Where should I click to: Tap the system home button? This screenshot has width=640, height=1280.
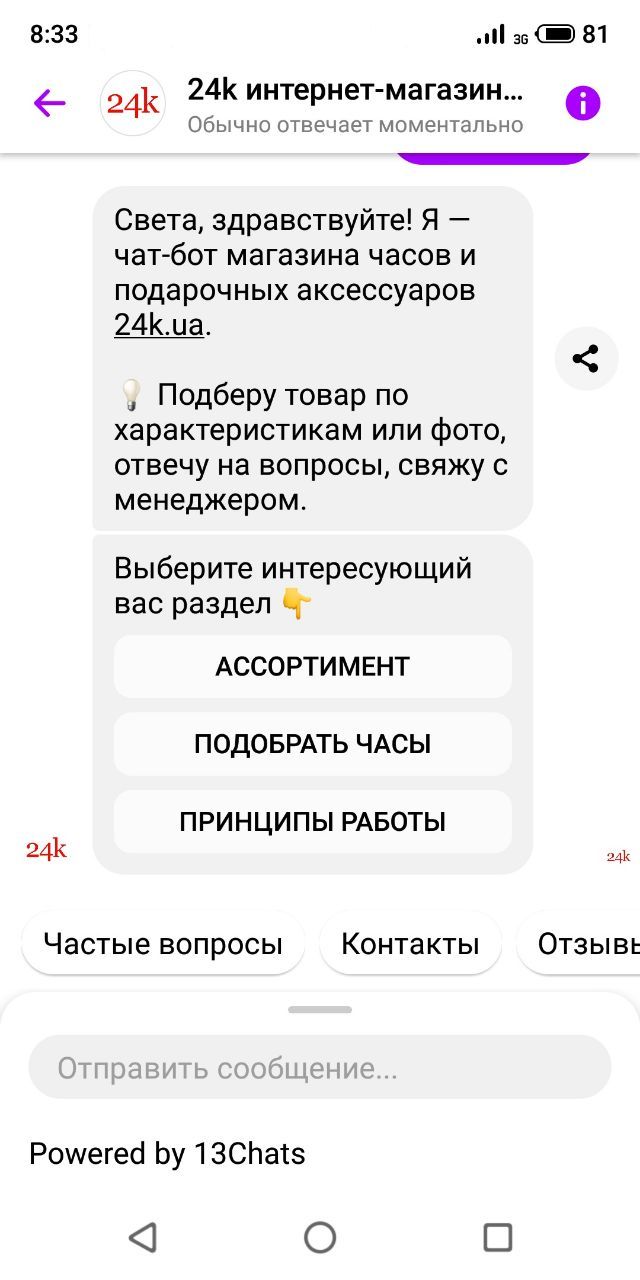pos(320,1237)
